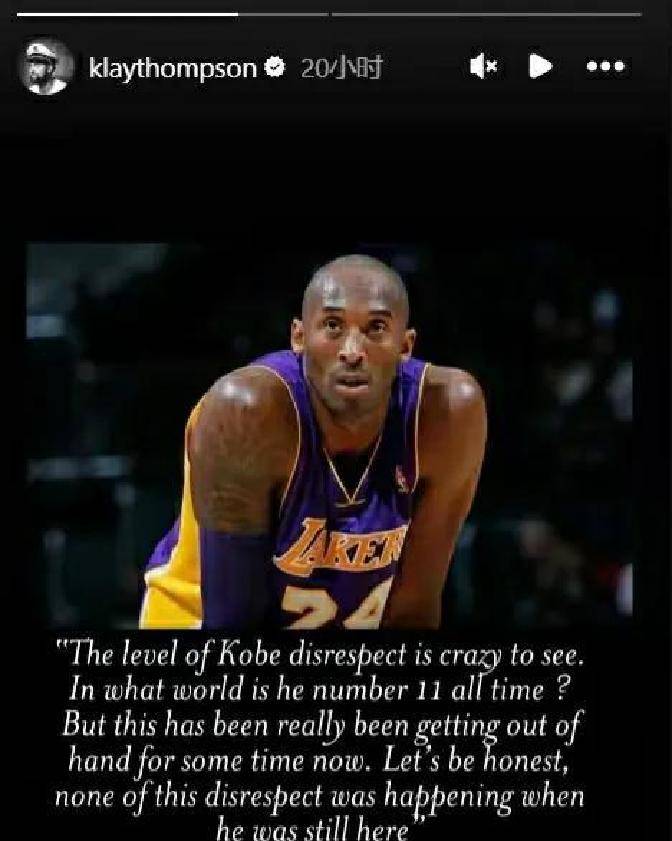Open klaythompson's profile picture
This screenshot has width=672, height=841.
point(46,67)
